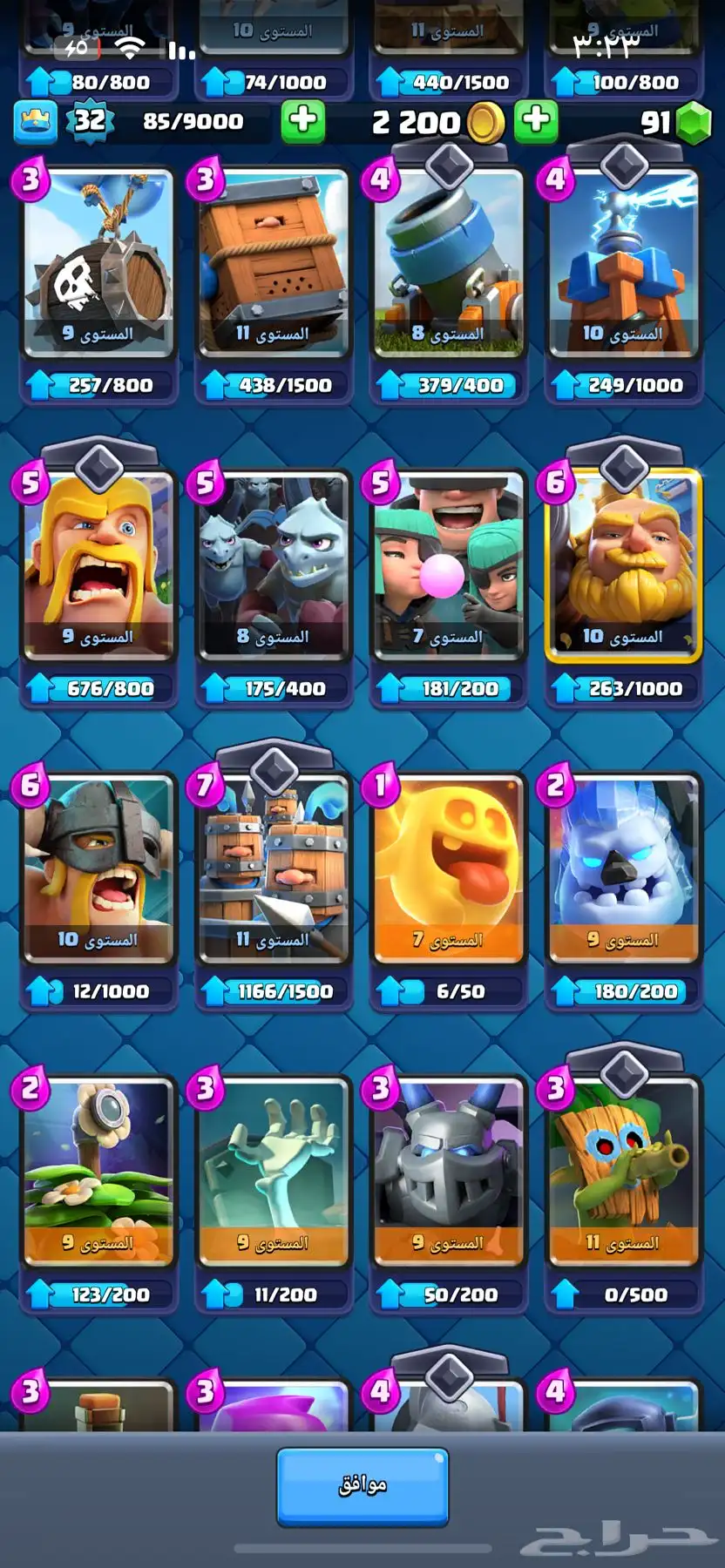Open the Heal Spirit card

tap(449, 869)
